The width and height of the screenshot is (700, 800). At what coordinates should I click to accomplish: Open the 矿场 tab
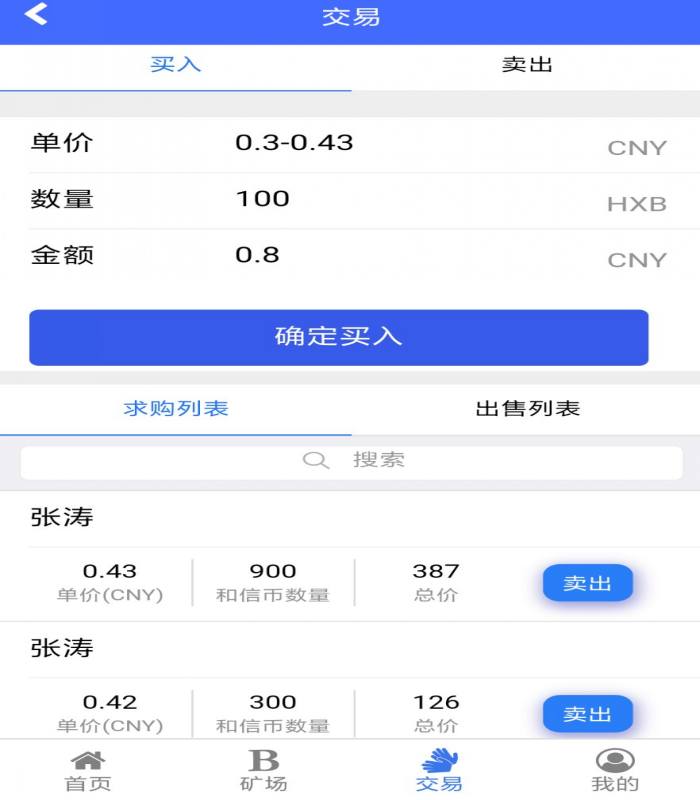[263, 770]
